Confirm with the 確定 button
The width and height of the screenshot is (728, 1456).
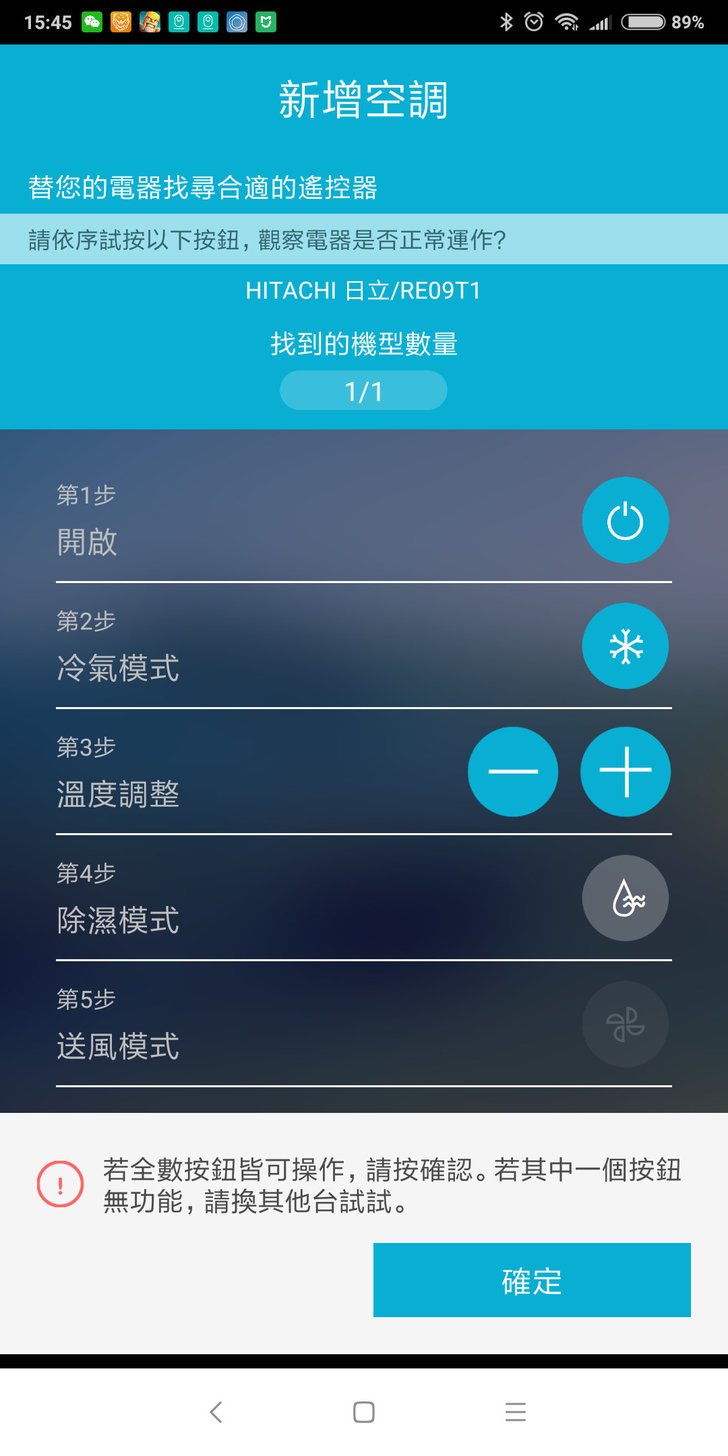(531, 1280)
